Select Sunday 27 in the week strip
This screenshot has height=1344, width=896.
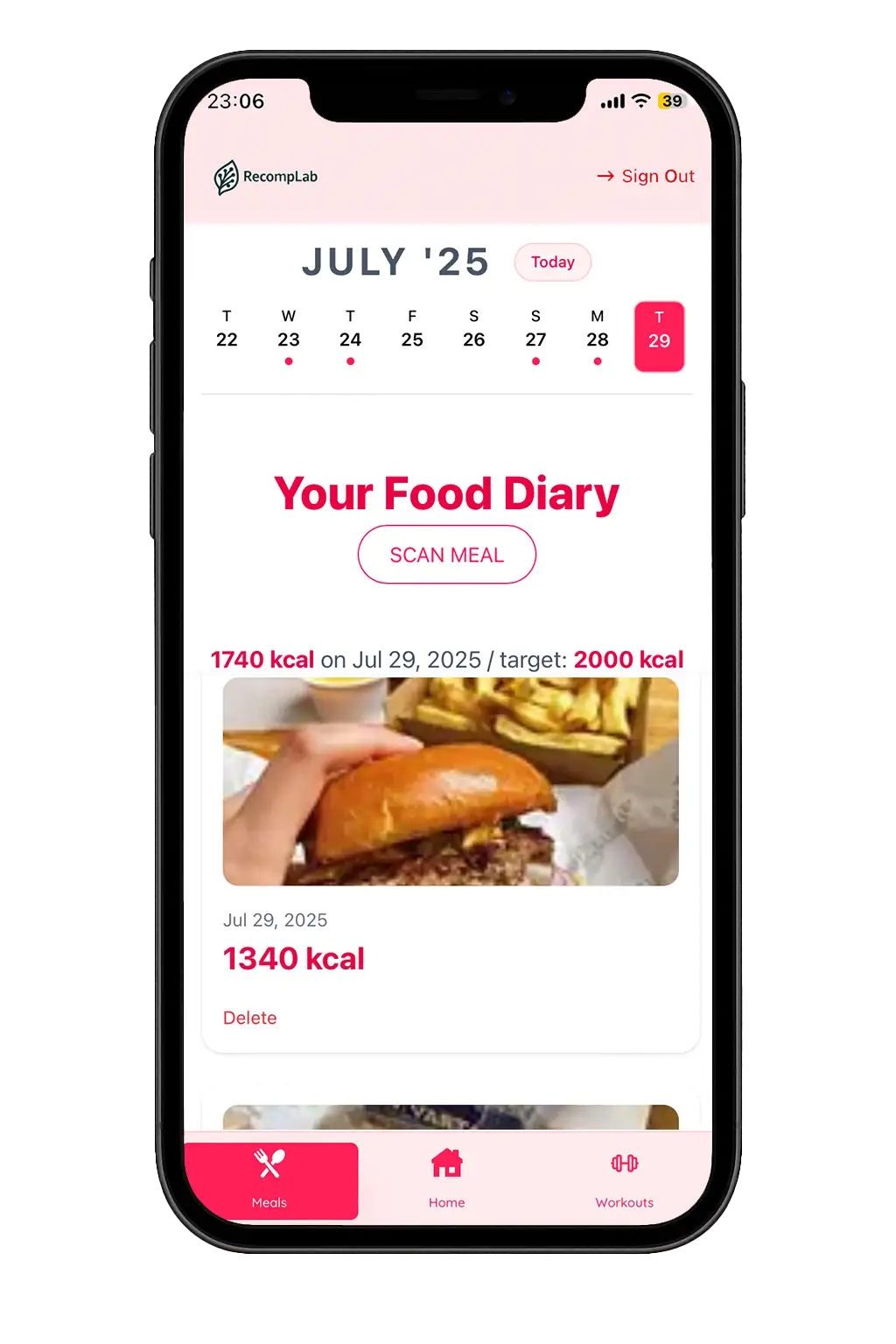pos(535,332)
